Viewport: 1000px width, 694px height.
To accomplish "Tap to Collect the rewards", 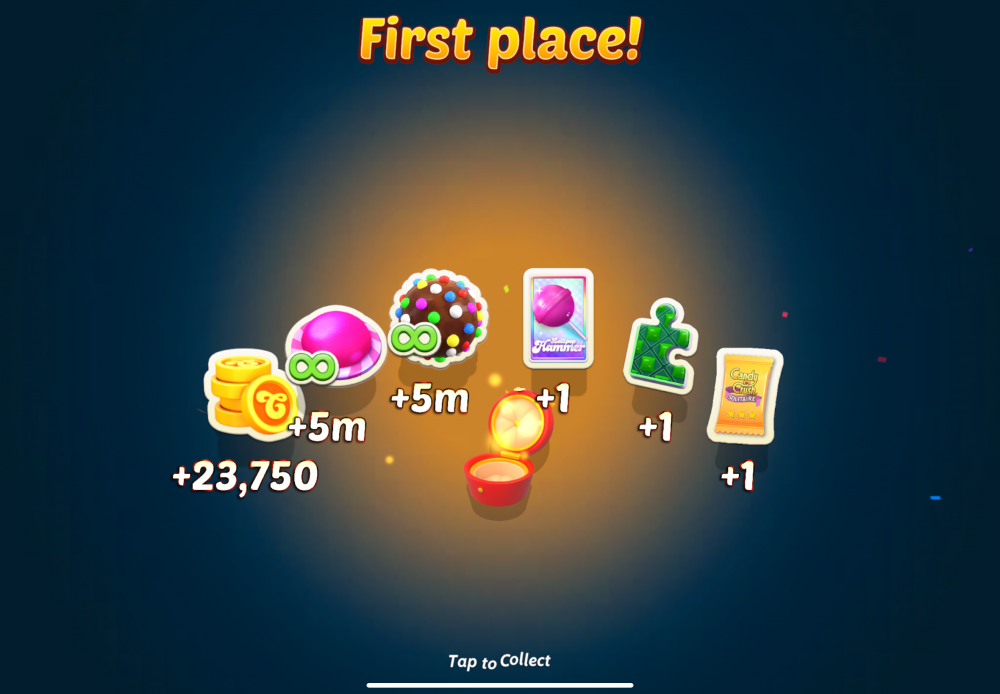I will tap(499, 661).
